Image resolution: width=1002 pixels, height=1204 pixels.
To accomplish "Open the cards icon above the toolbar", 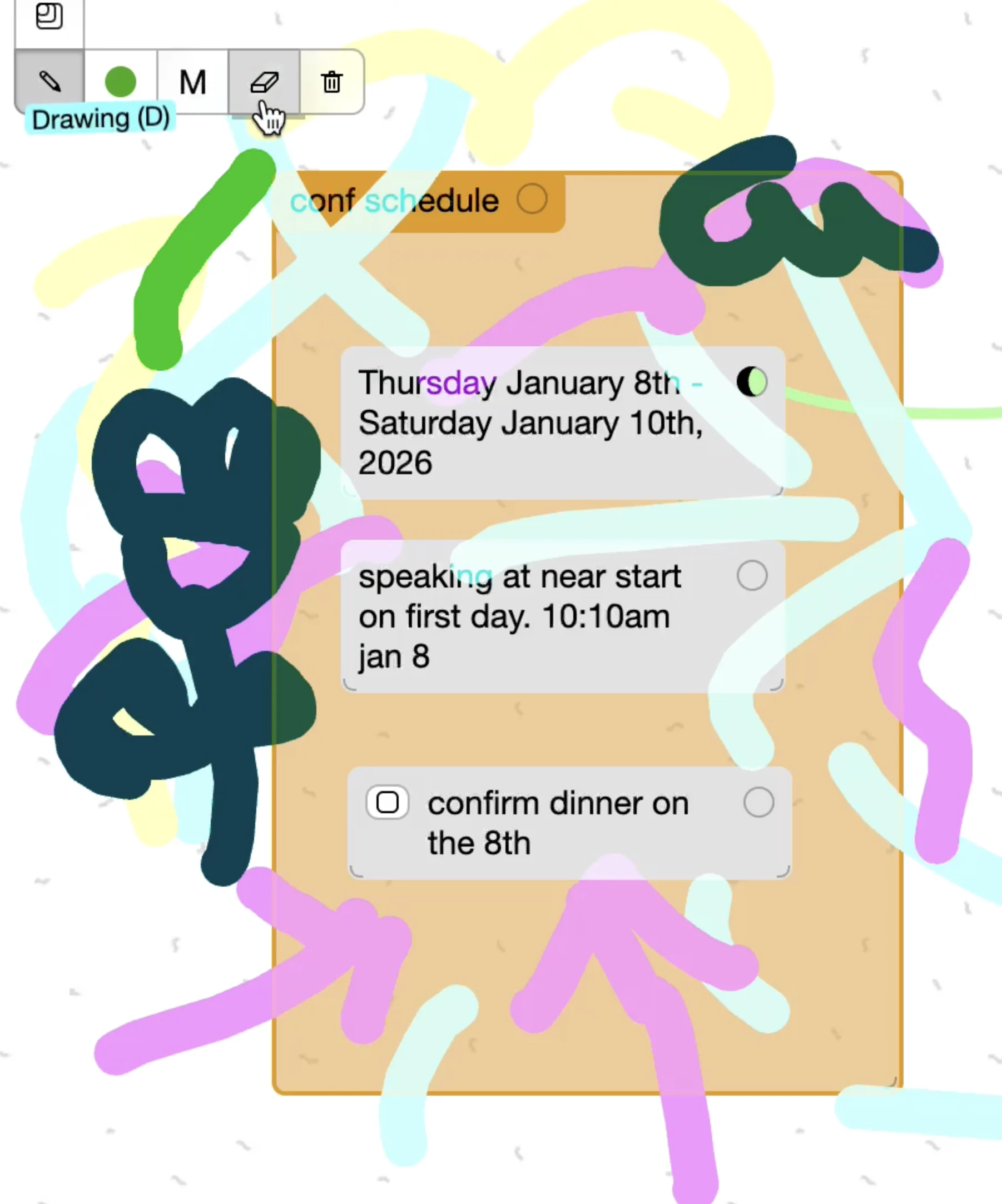I will [49, 16].
